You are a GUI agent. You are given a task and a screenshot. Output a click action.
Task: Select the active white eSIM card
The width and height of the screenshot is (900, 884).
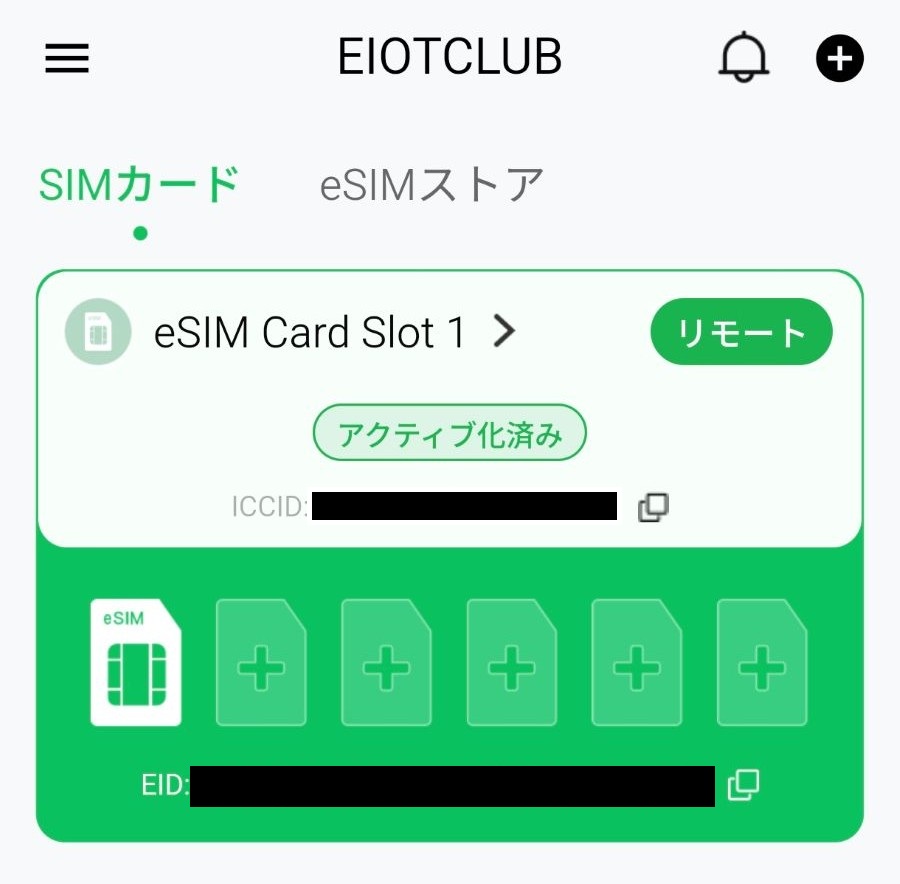[x=136, y=662]
